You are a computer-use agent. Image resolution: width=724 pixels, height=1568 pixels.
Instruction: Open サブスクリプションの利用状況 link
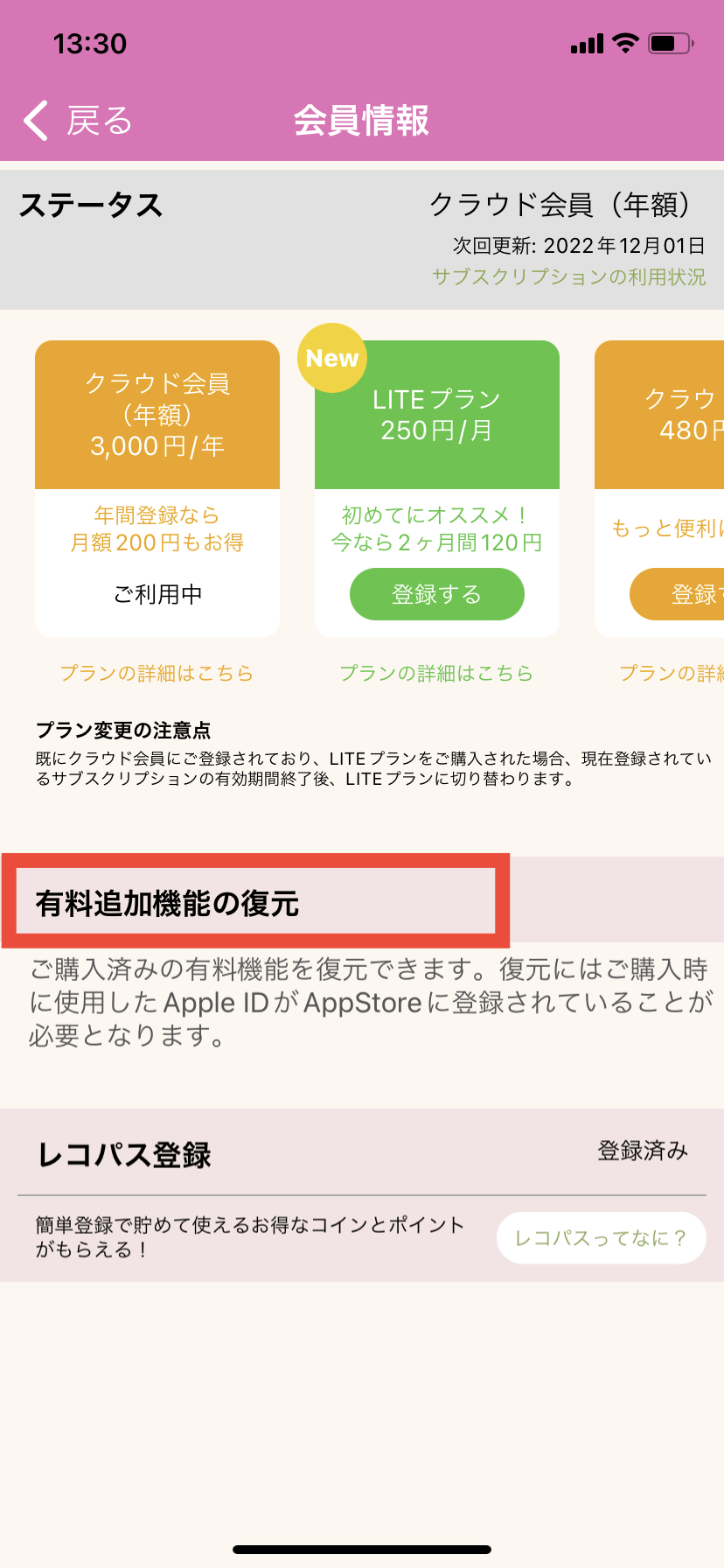568,277
